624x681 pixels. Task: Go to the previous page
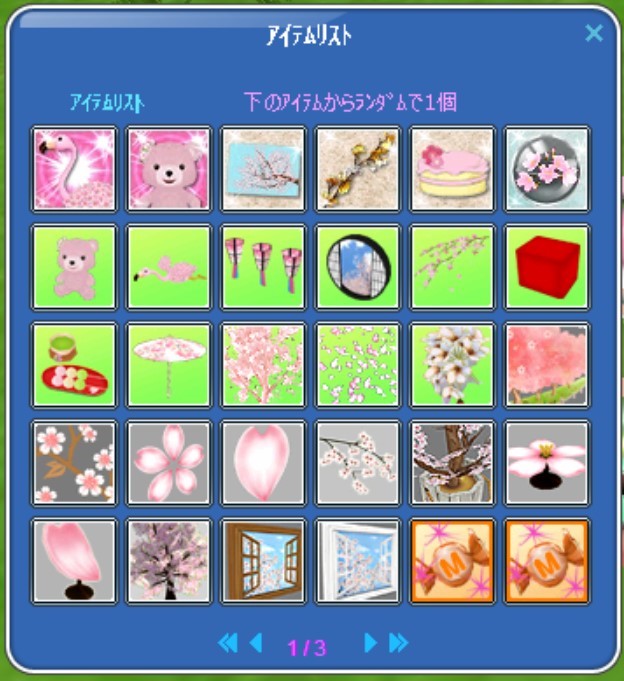(x=256, y=643)
